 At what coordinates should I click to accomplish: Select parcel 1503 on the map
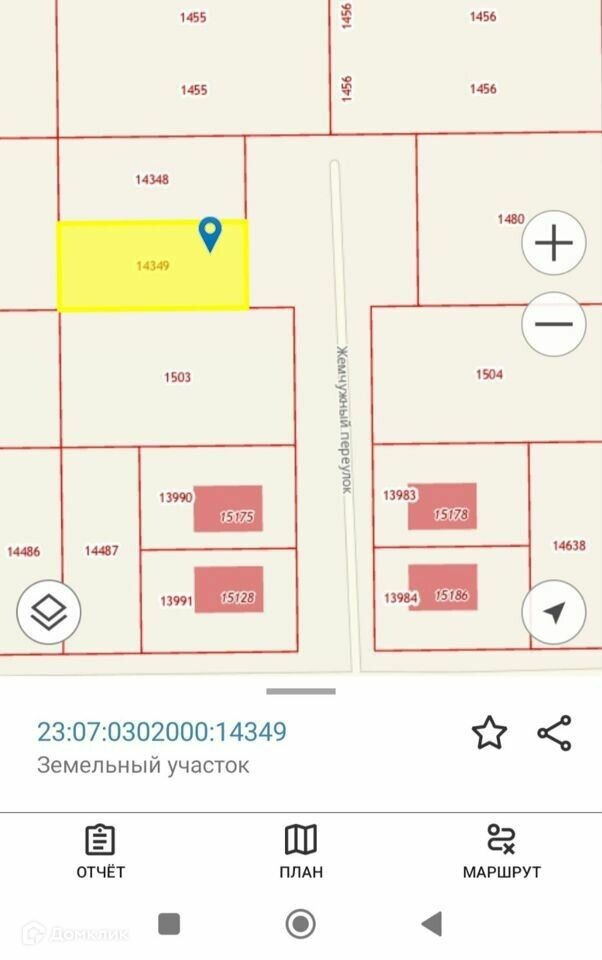point(177,378)
